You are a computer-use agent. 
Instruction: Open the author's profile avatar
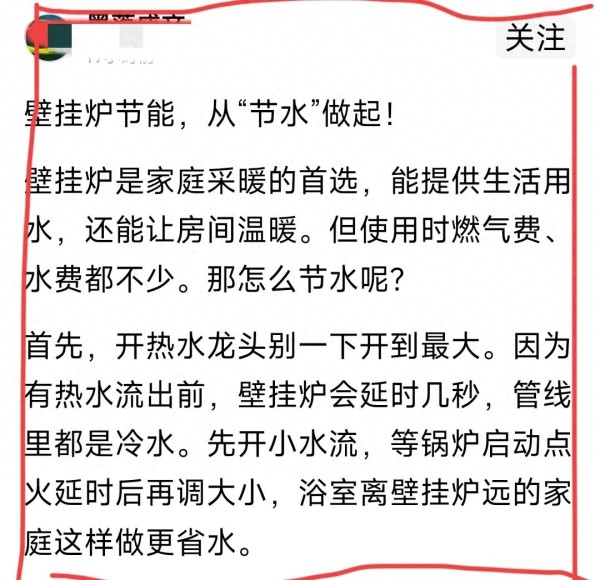point(49,38)
